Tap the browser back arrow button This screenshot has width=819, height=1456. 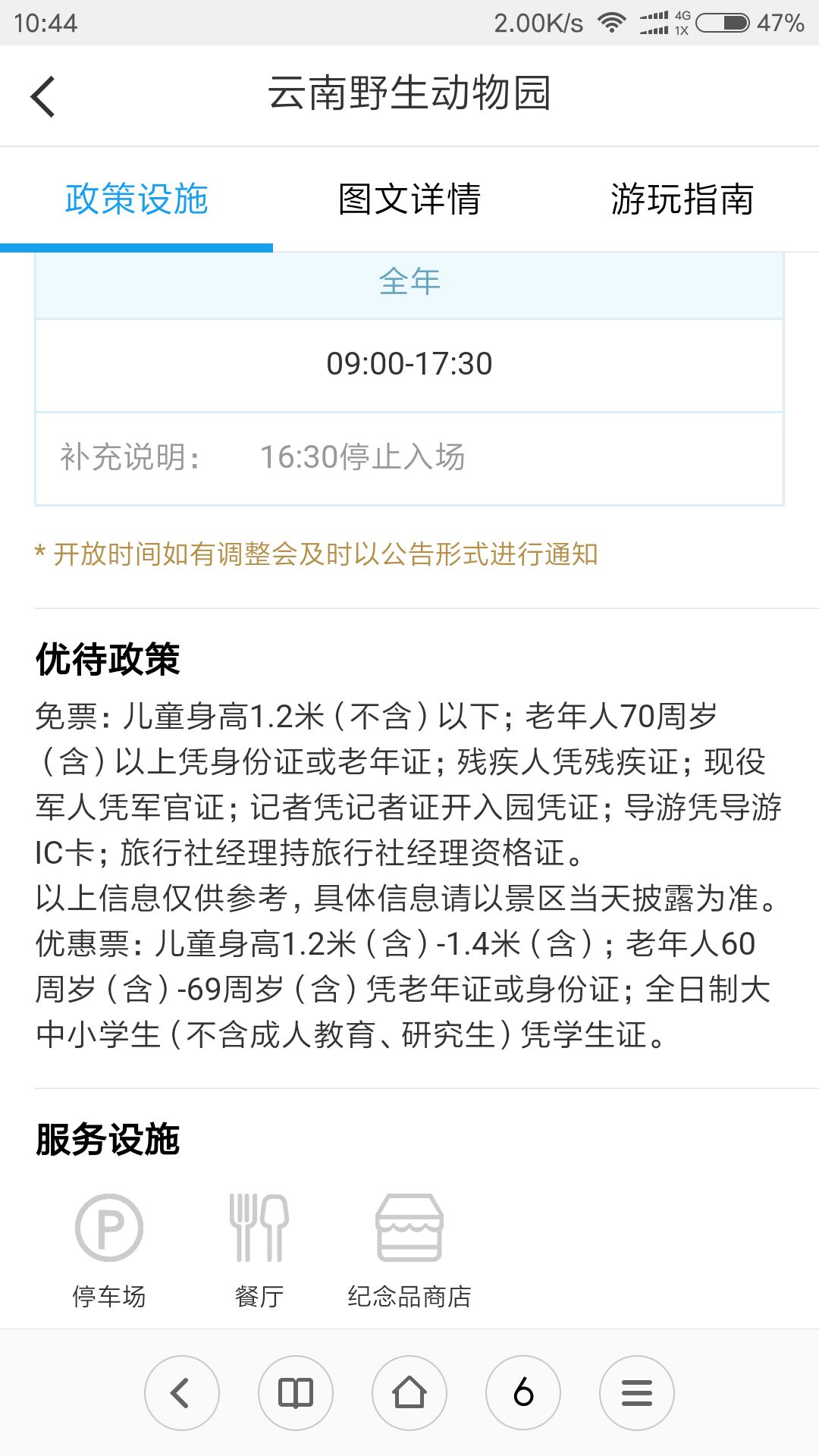click(x=182, y=1393)
